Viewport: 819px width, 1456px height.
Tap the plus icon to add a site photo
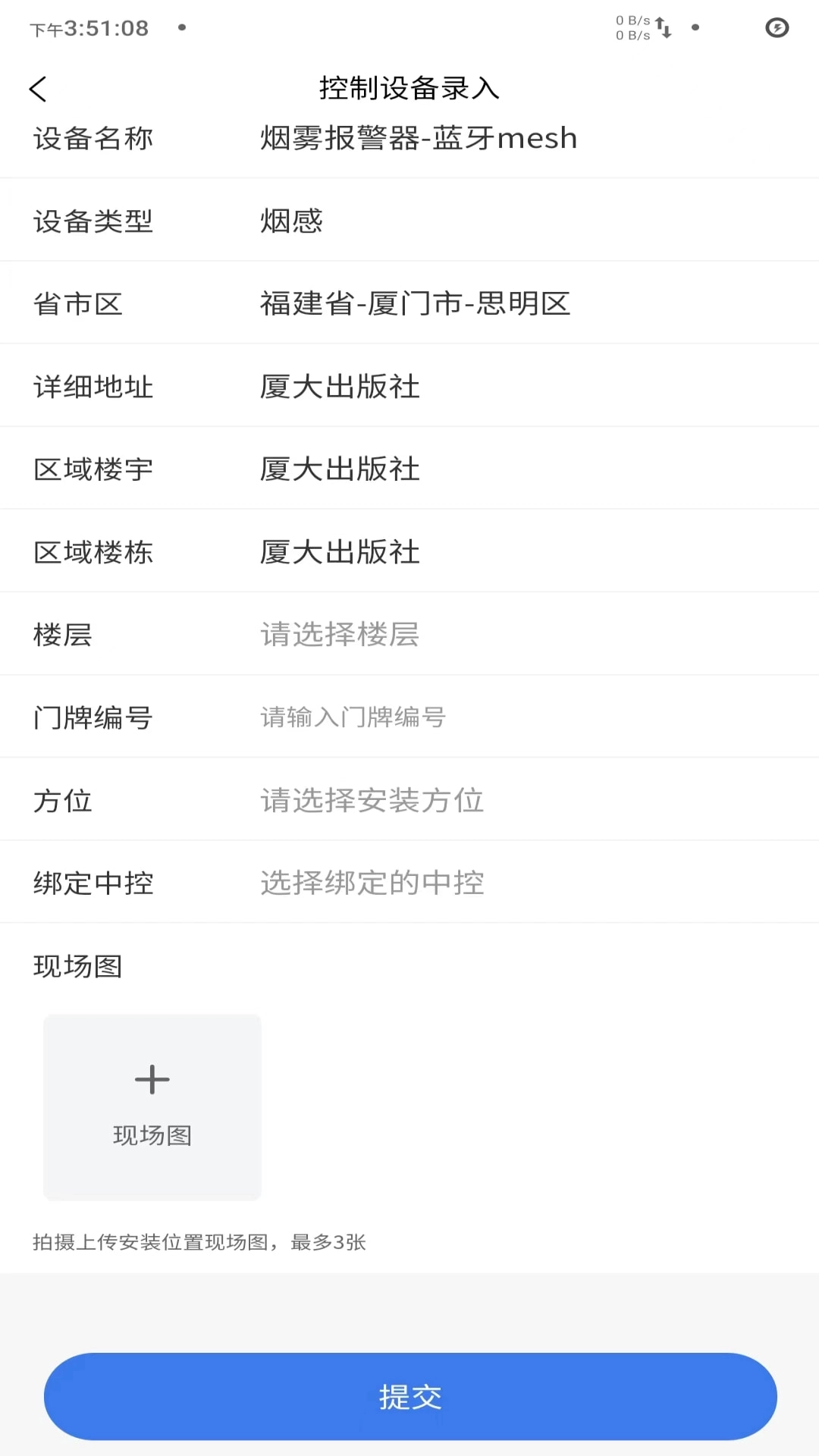coord(152,1079)
